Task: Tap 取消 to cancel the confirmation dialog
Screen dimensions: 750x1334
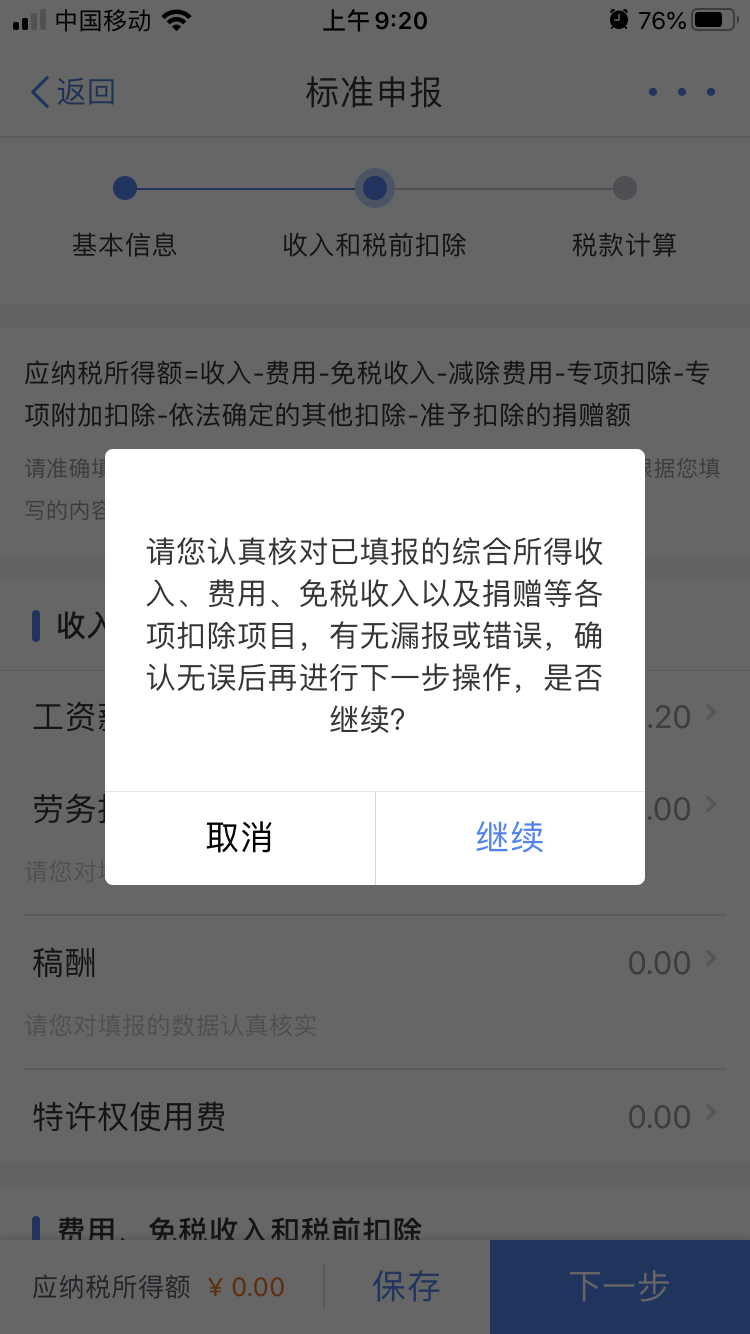Action: (239, 838)
